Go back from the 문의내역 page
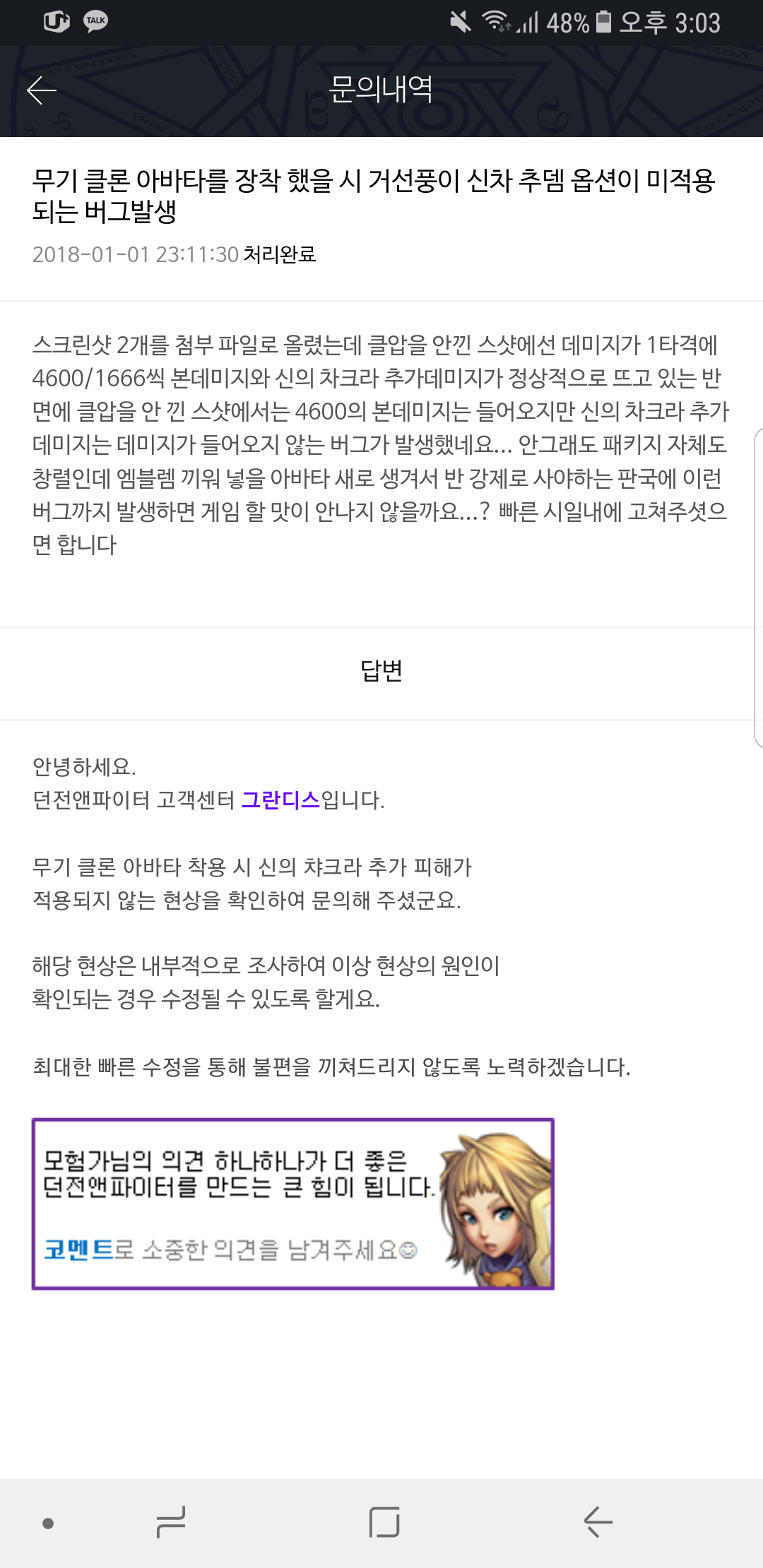The height and width of the screenshot is (1568, 763). click(42, 90)
